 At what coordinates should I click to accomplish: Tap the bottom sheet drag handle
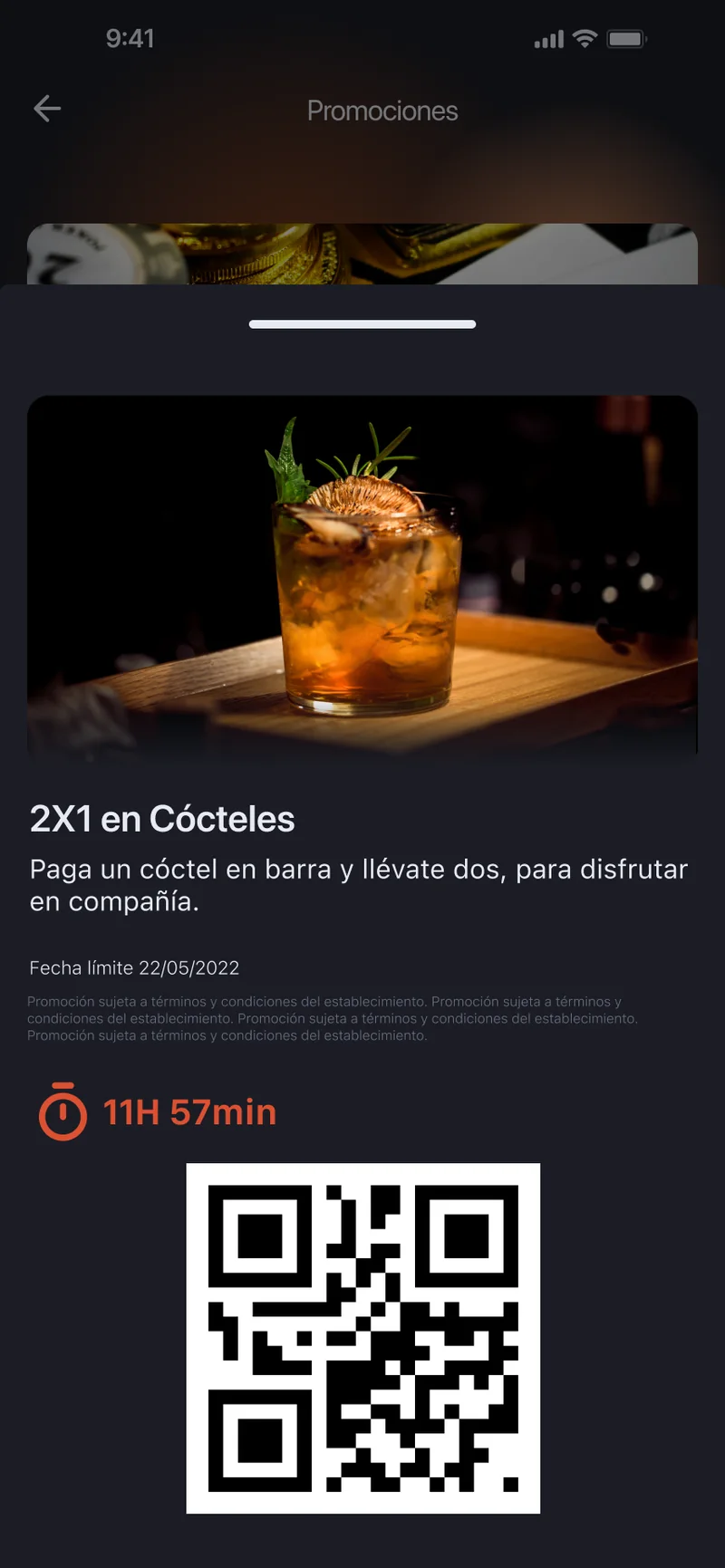point(362,324)
